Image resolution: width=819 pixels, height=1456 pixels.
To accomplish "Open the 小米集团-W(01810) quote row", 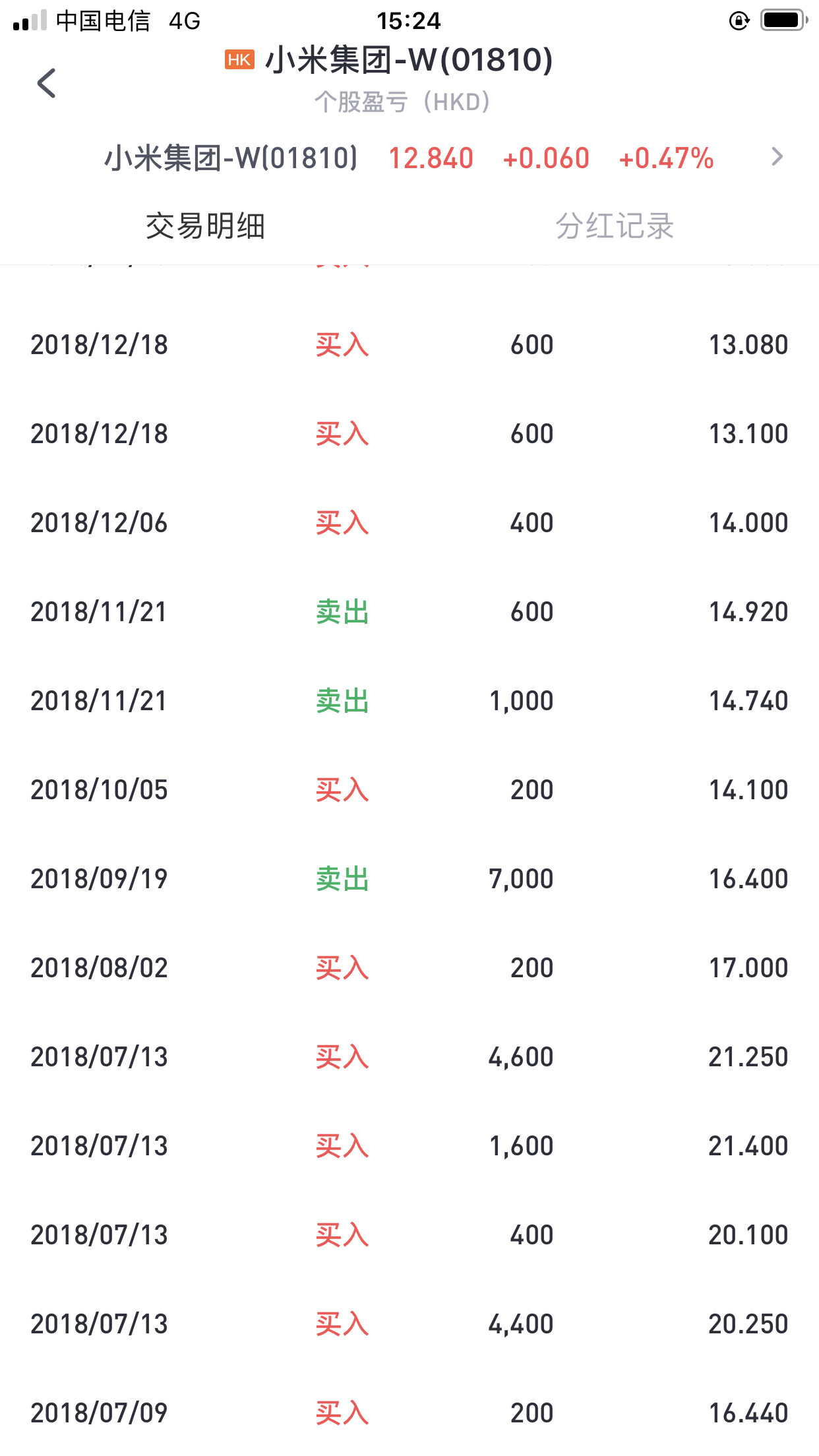I will click(x=409, y=158).
